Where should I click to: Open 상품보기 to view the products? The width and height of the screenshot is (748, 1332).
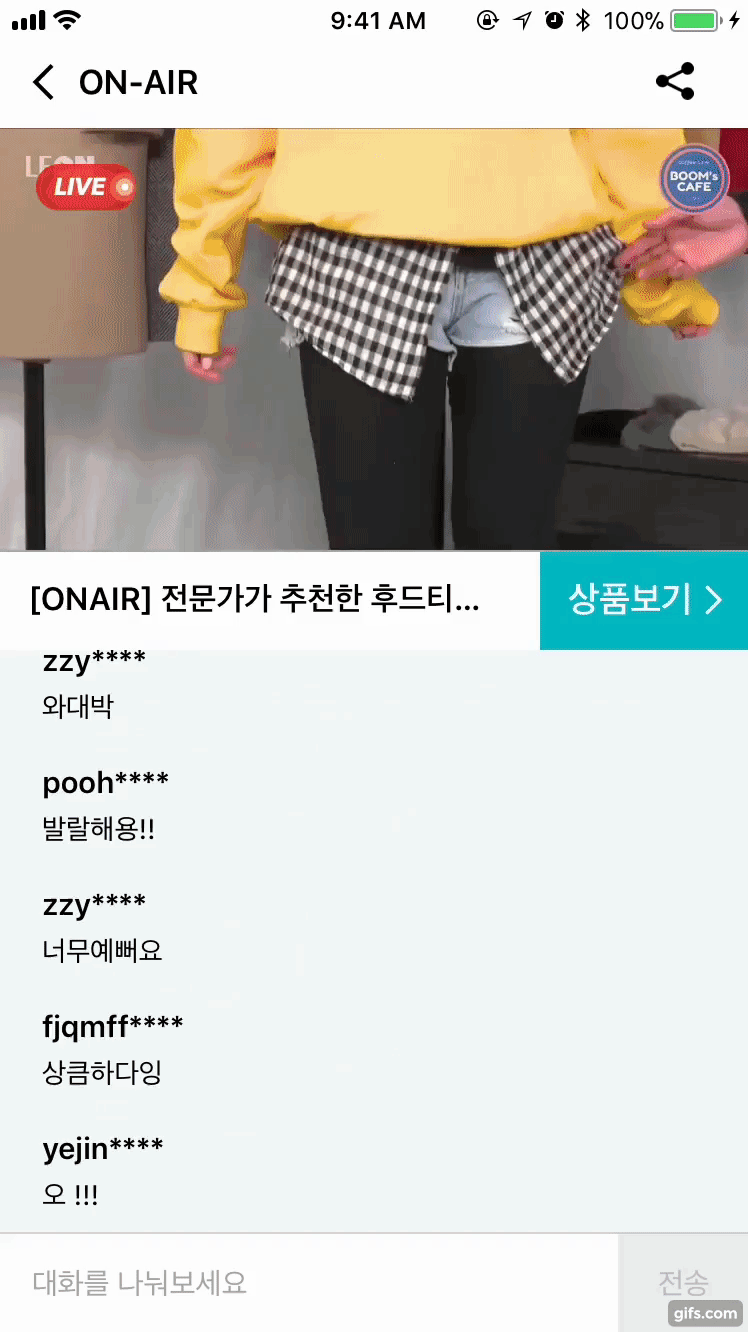644,600
